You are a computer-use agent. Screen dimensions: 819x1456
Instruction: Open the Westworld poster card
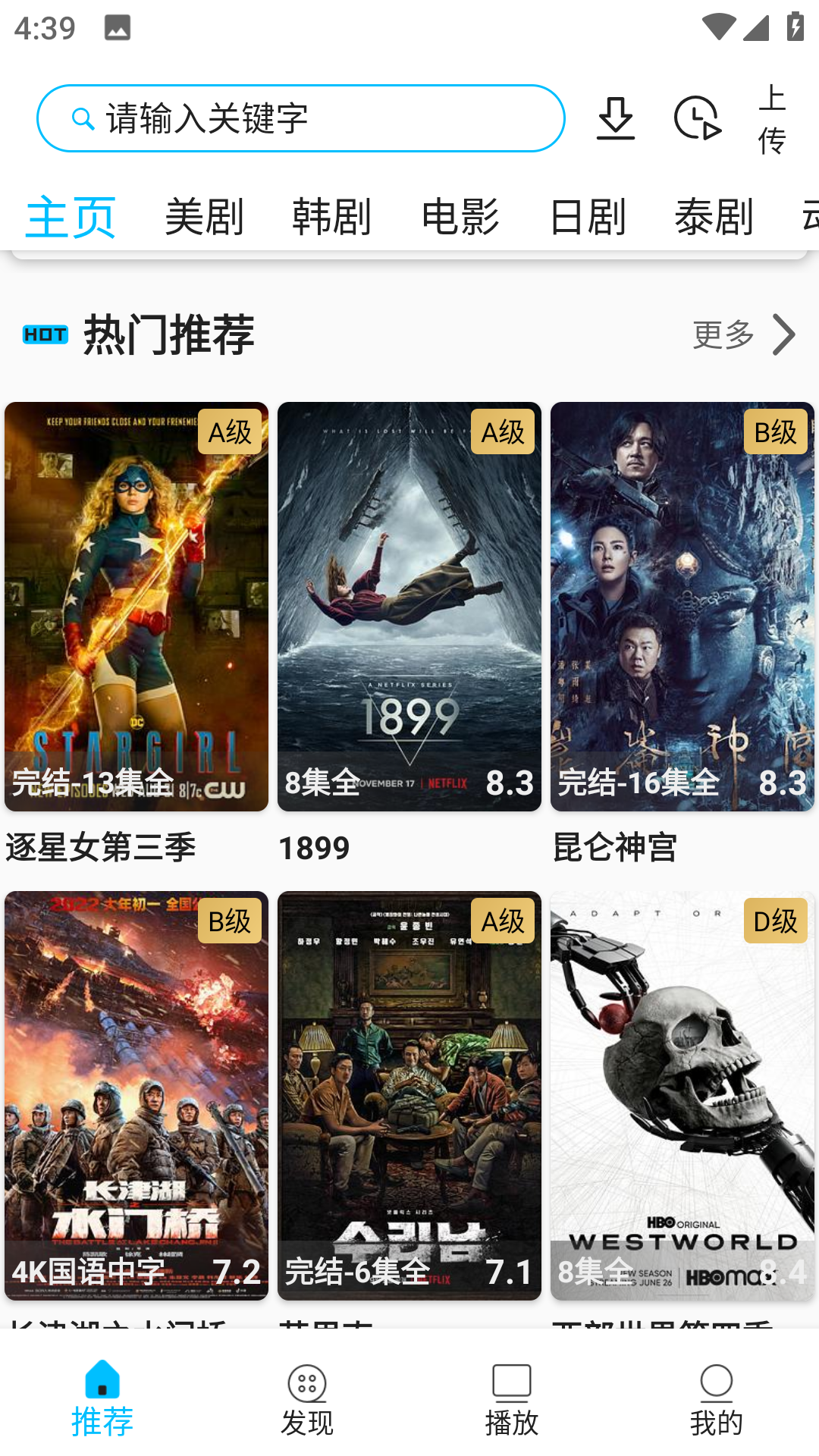point(682,1096)
